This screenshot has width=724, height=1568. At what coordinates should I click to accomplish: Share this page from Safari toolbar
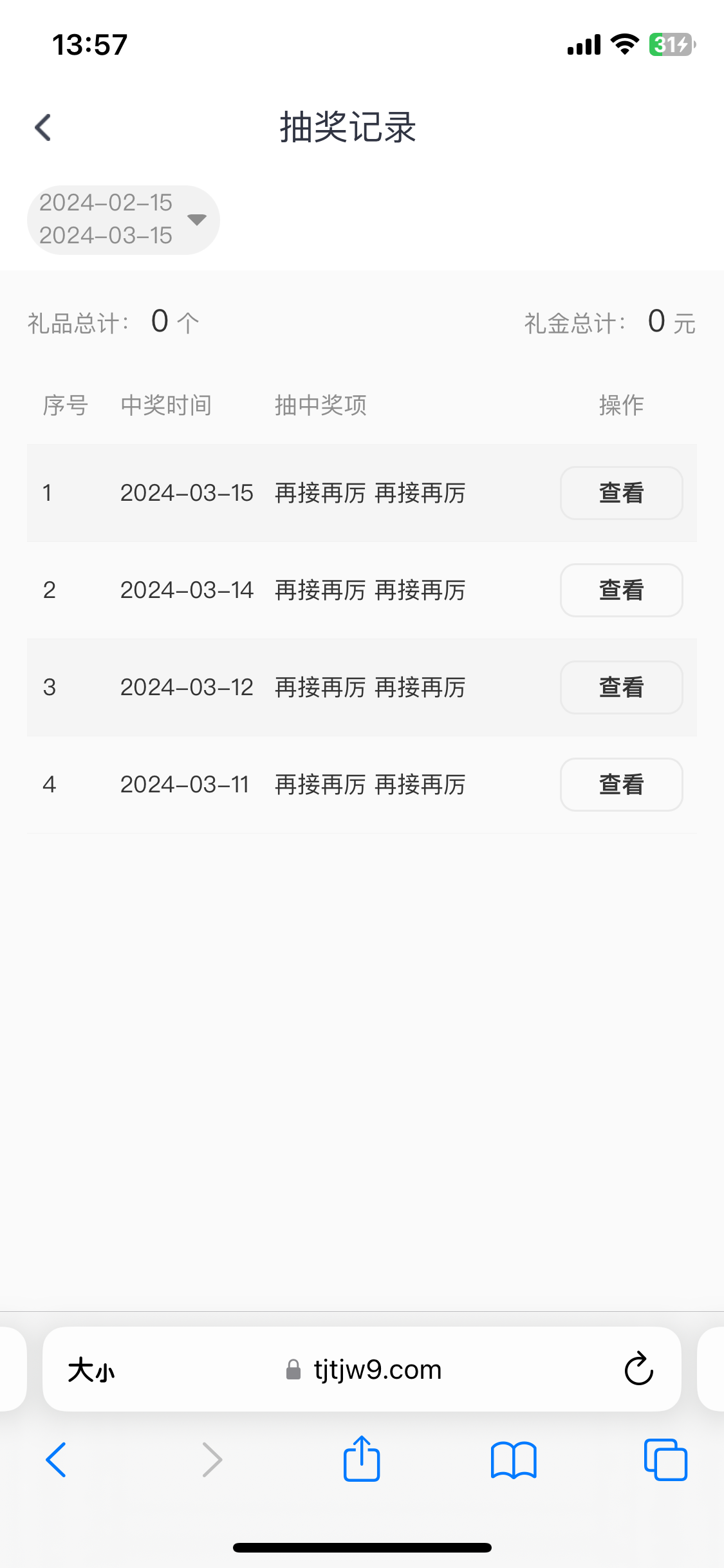(x=362, y=1459)
